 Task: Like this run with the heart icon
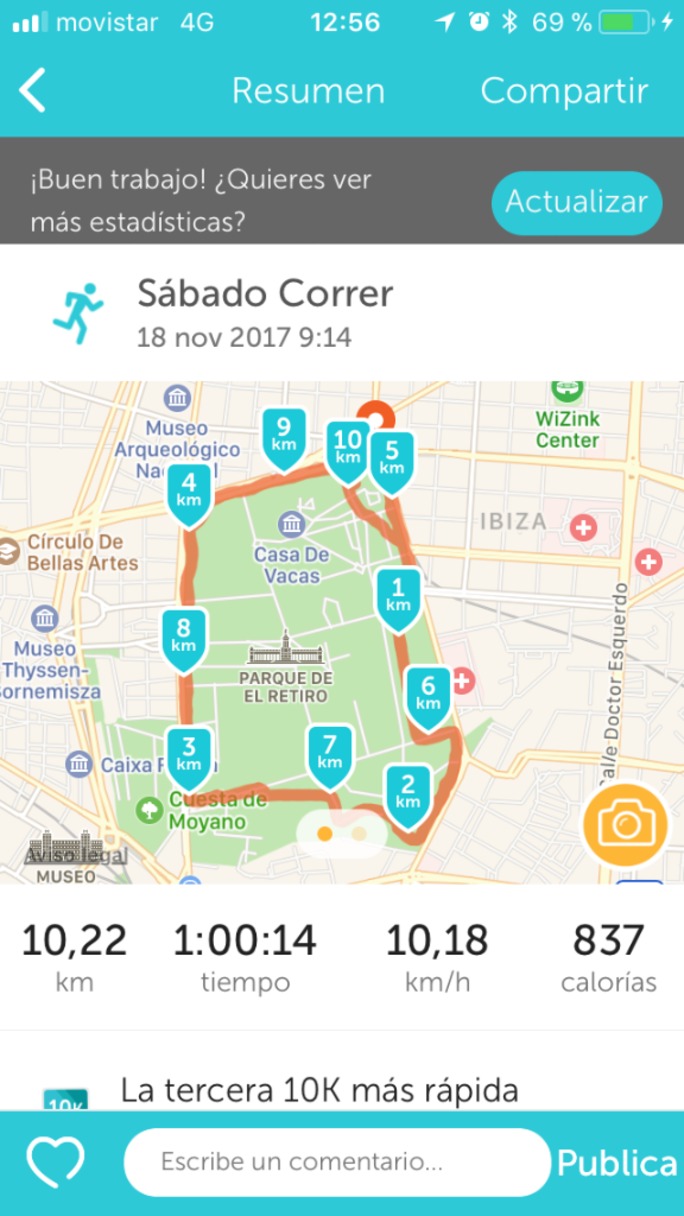click(55, 1163)
